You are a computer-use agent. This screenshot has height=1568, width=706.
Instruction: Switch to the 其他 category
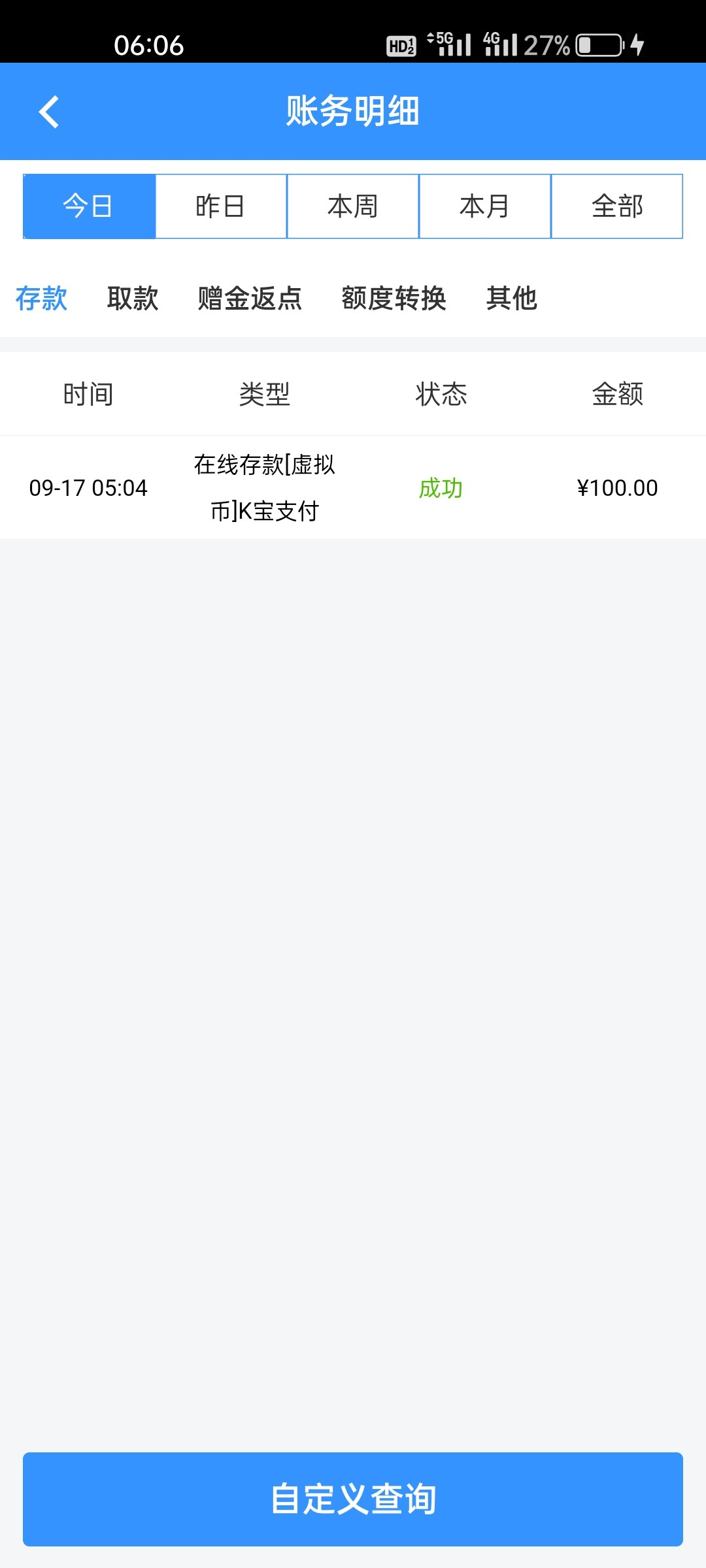511,299
